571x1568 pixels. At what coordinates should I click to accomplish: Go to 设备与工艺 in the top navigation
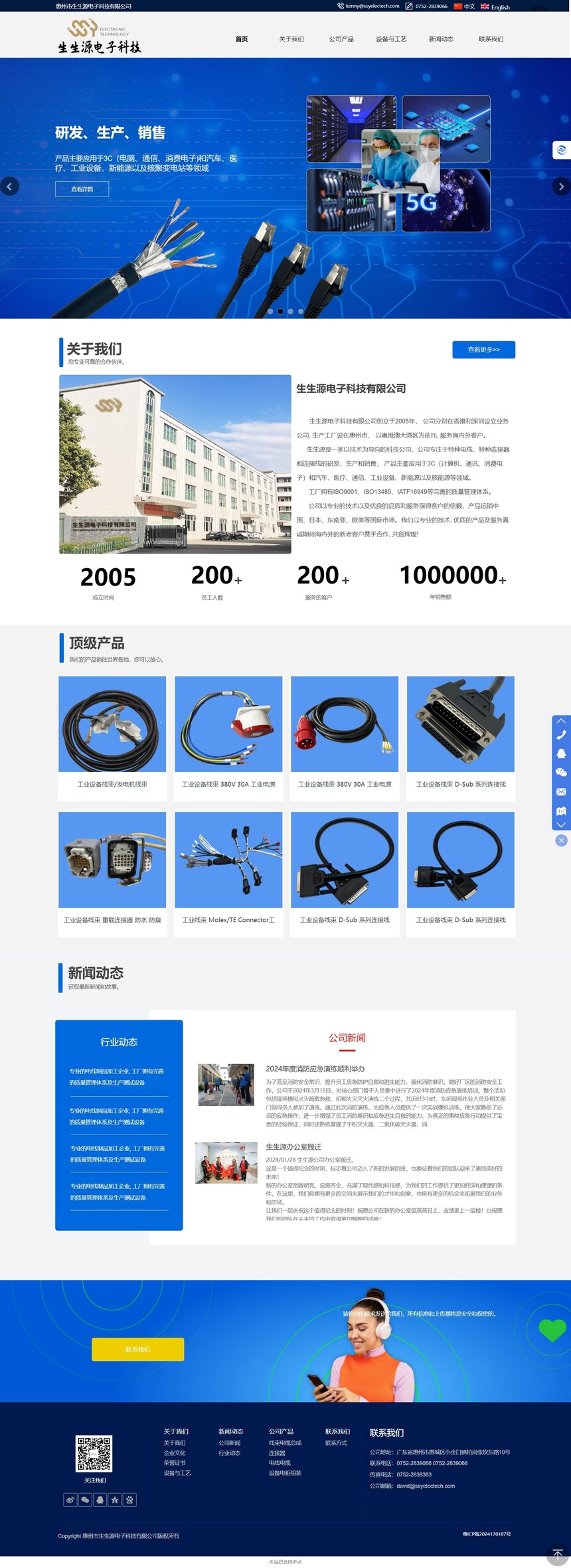click(391, 39)
